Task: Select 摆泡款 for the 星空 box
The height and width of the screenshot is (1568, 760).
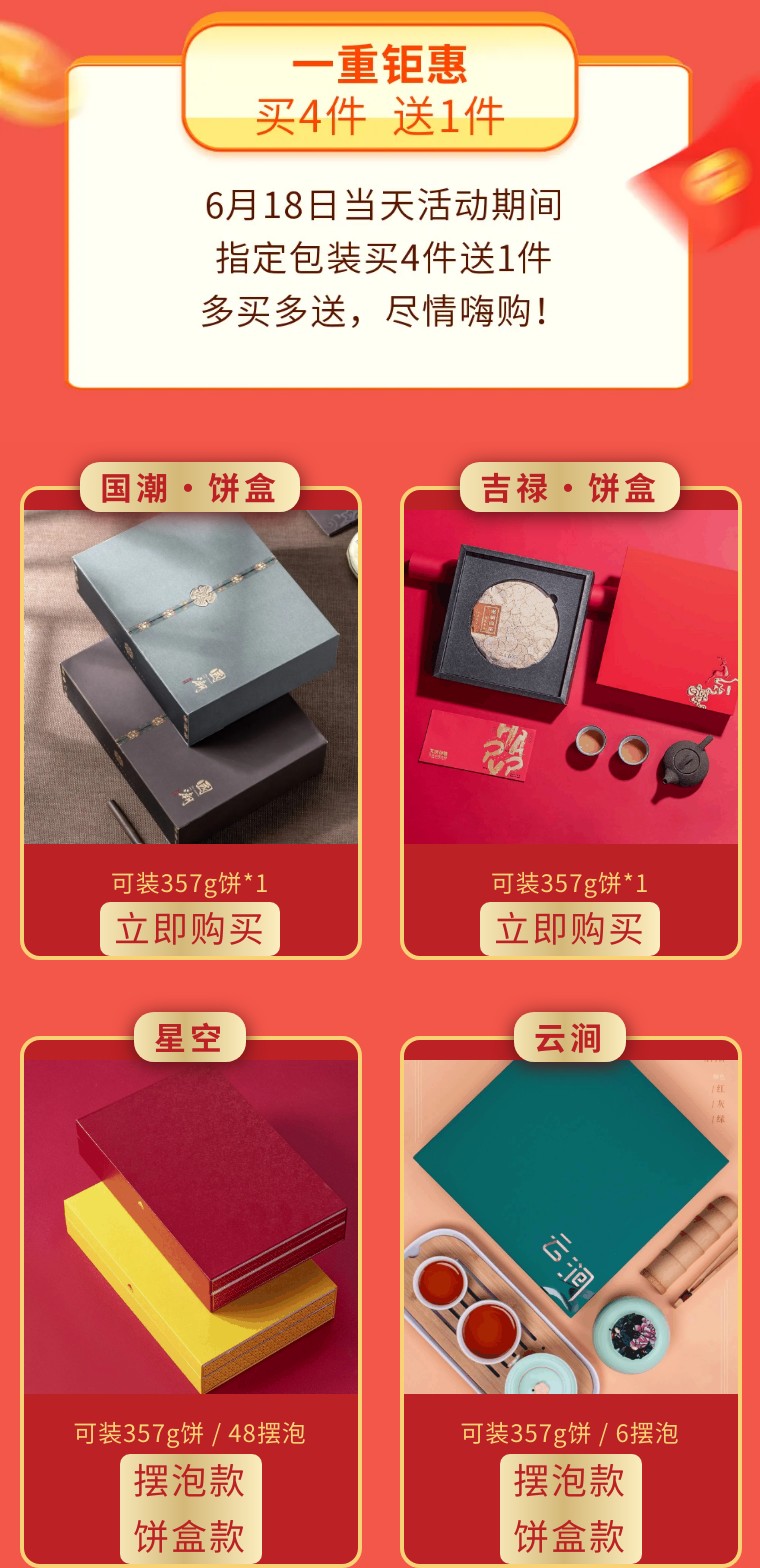Action: pyautogui.click(x=190, y=1481)
